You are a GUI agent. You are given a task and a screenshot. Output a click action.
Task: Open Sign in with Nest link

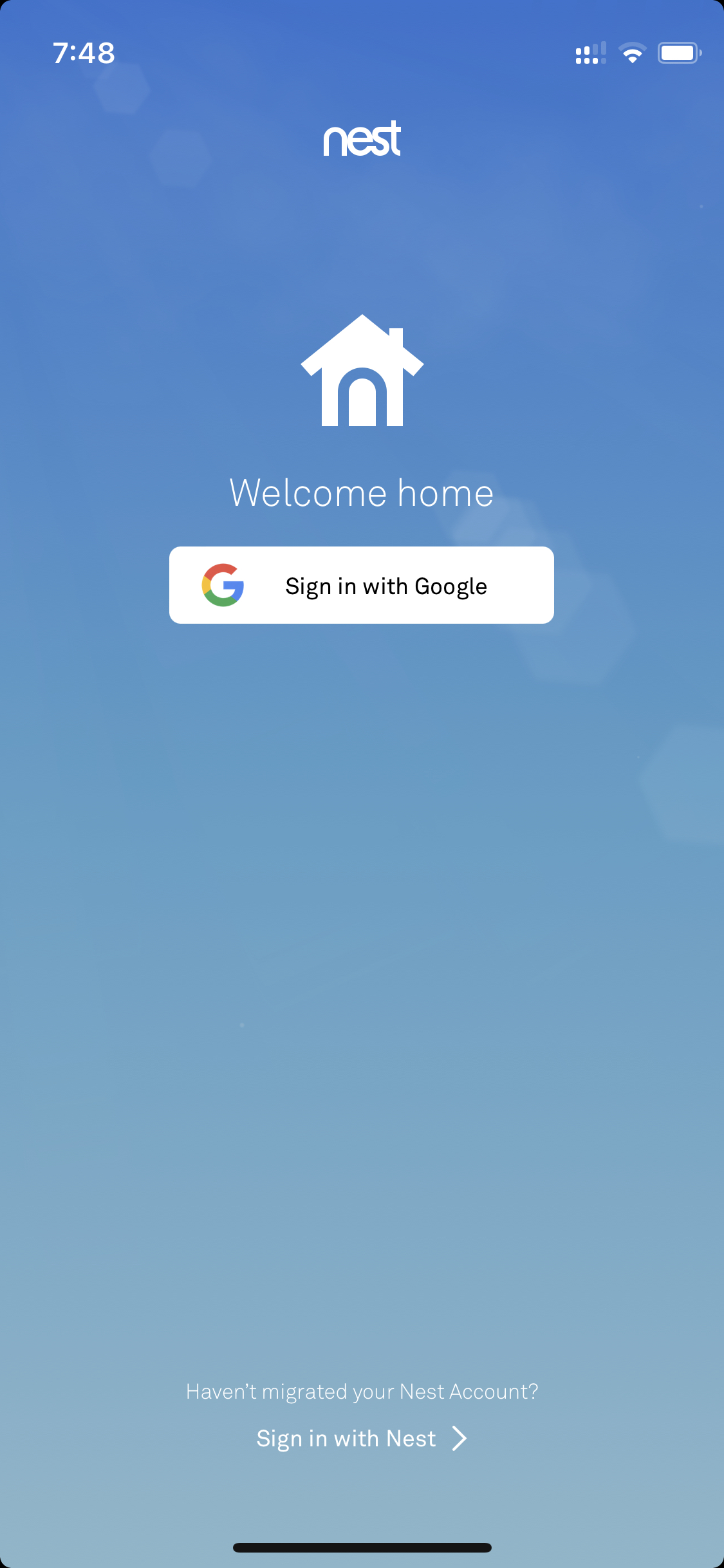(360, 1439)
